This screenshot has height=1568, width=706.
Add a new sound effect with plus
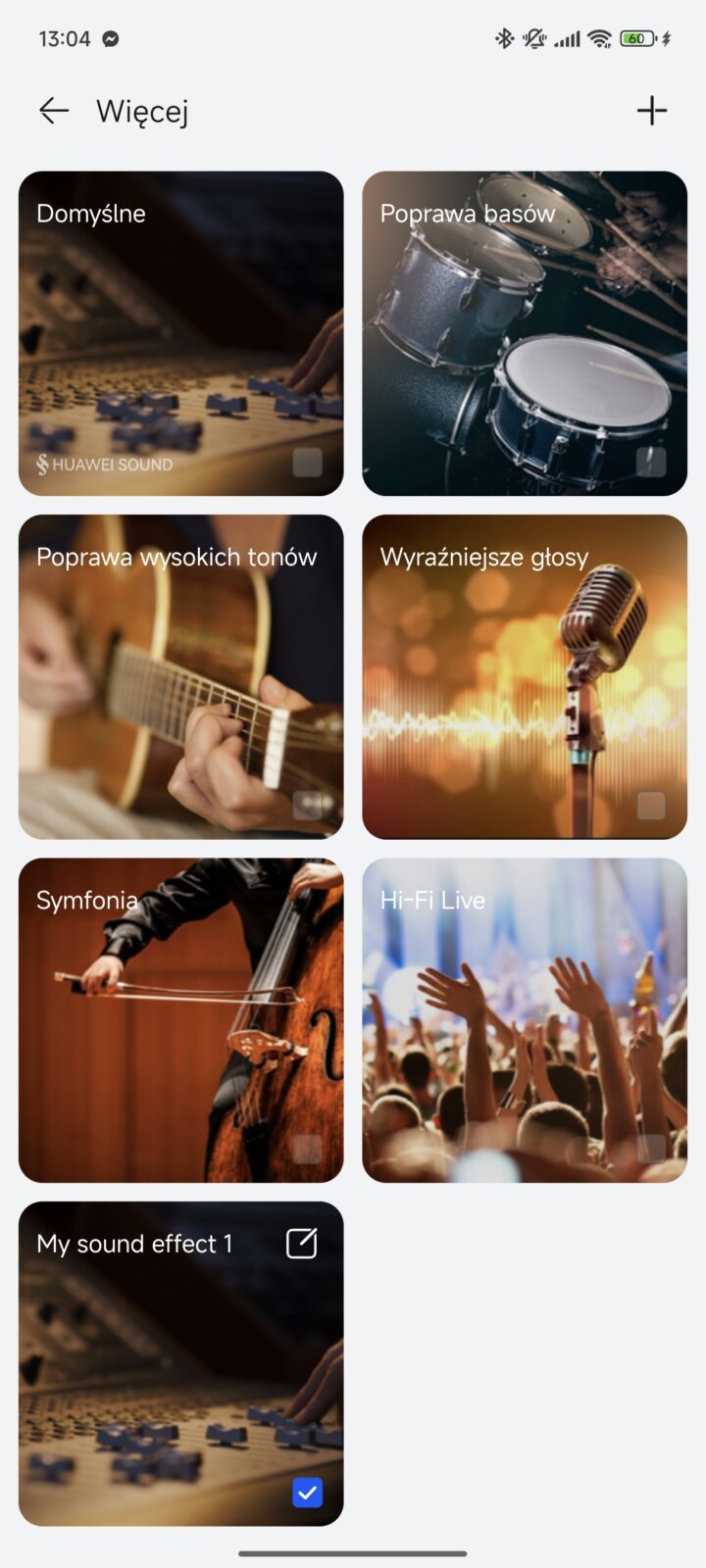pyautogui.click(x=652, y=111)
